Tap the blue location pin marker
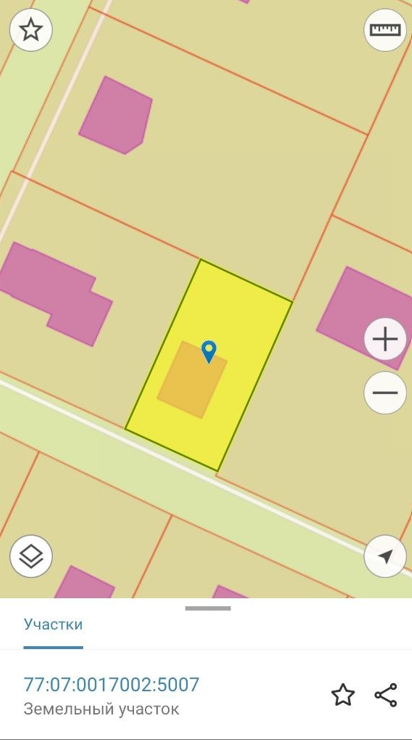 click(x=209, y=352)
